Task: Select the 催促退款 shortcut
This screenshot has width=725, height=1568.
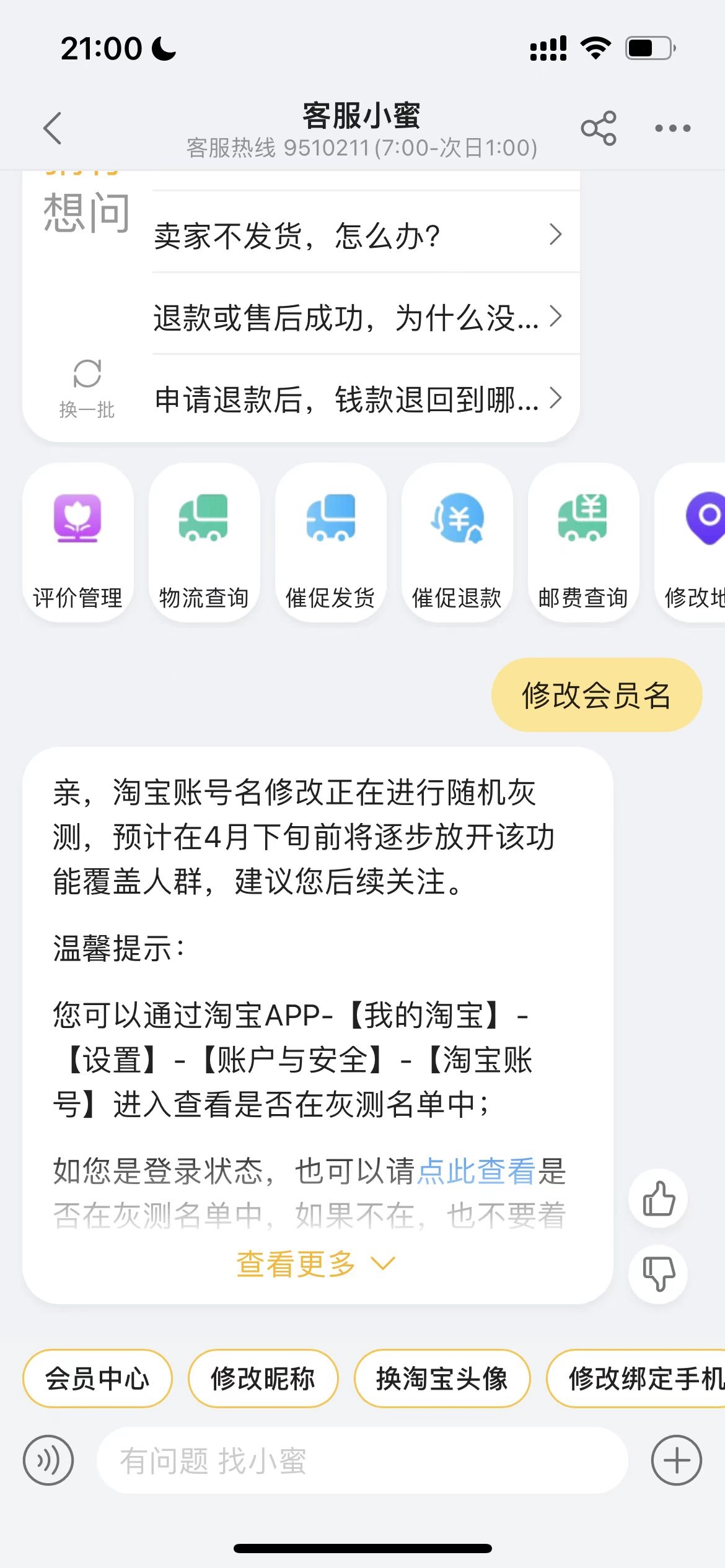Action: point(457,542)
